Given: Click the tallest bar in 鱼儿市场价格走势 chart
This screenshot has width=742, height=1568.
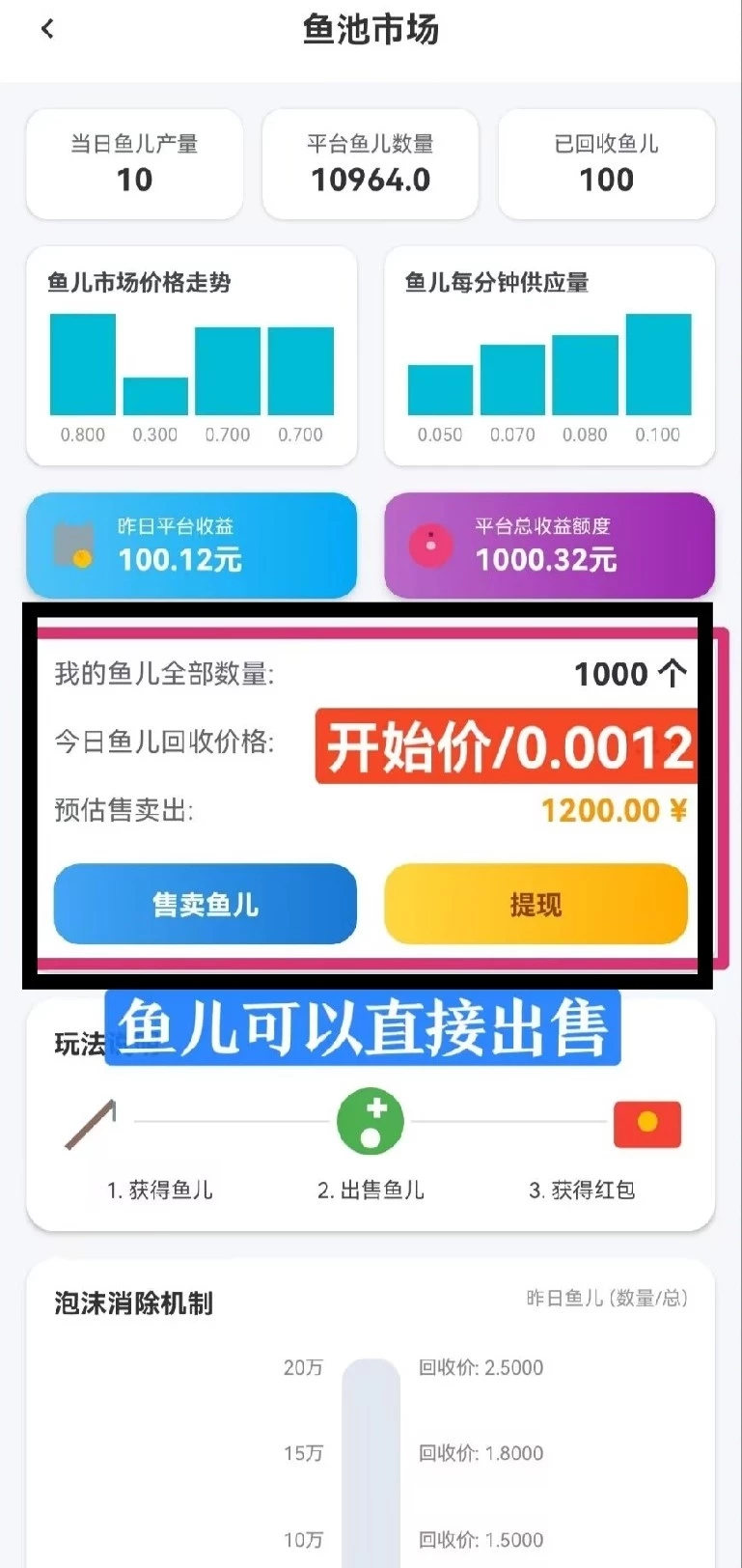Looking at the screenshot, I should tap(81, 362).
